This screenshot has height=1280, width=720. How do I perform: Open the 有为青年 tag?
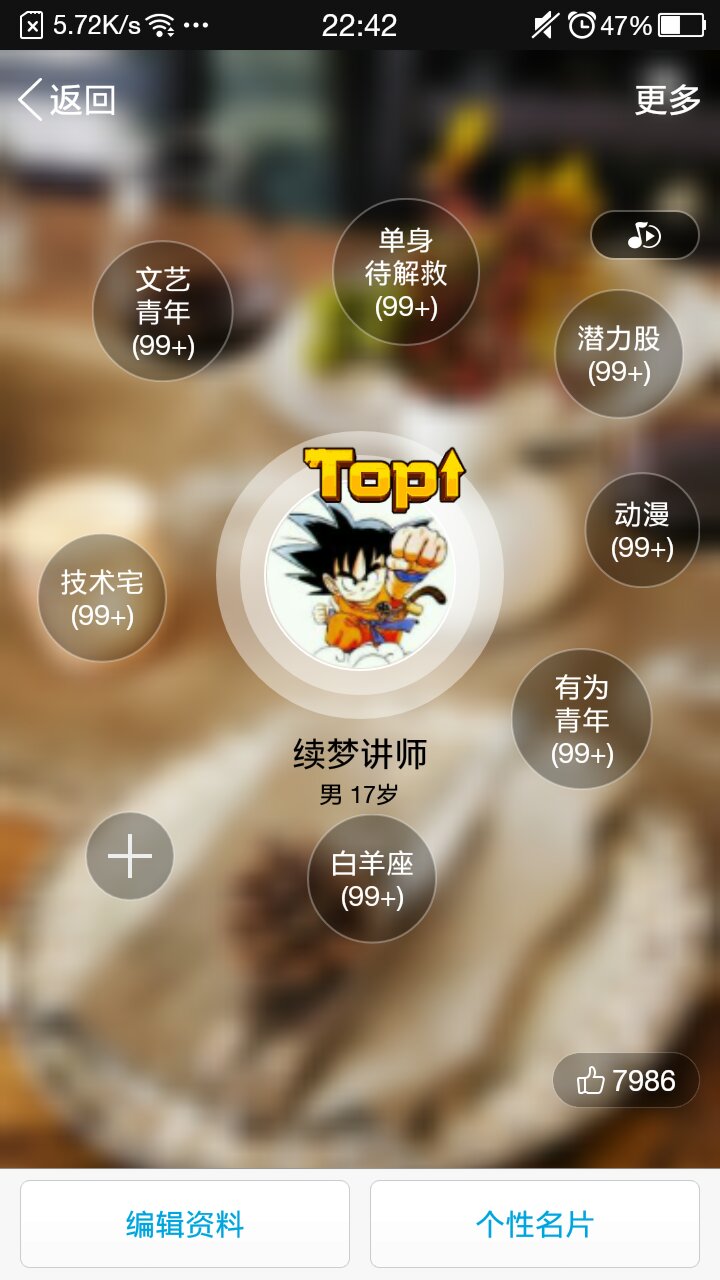pos(582,719)
